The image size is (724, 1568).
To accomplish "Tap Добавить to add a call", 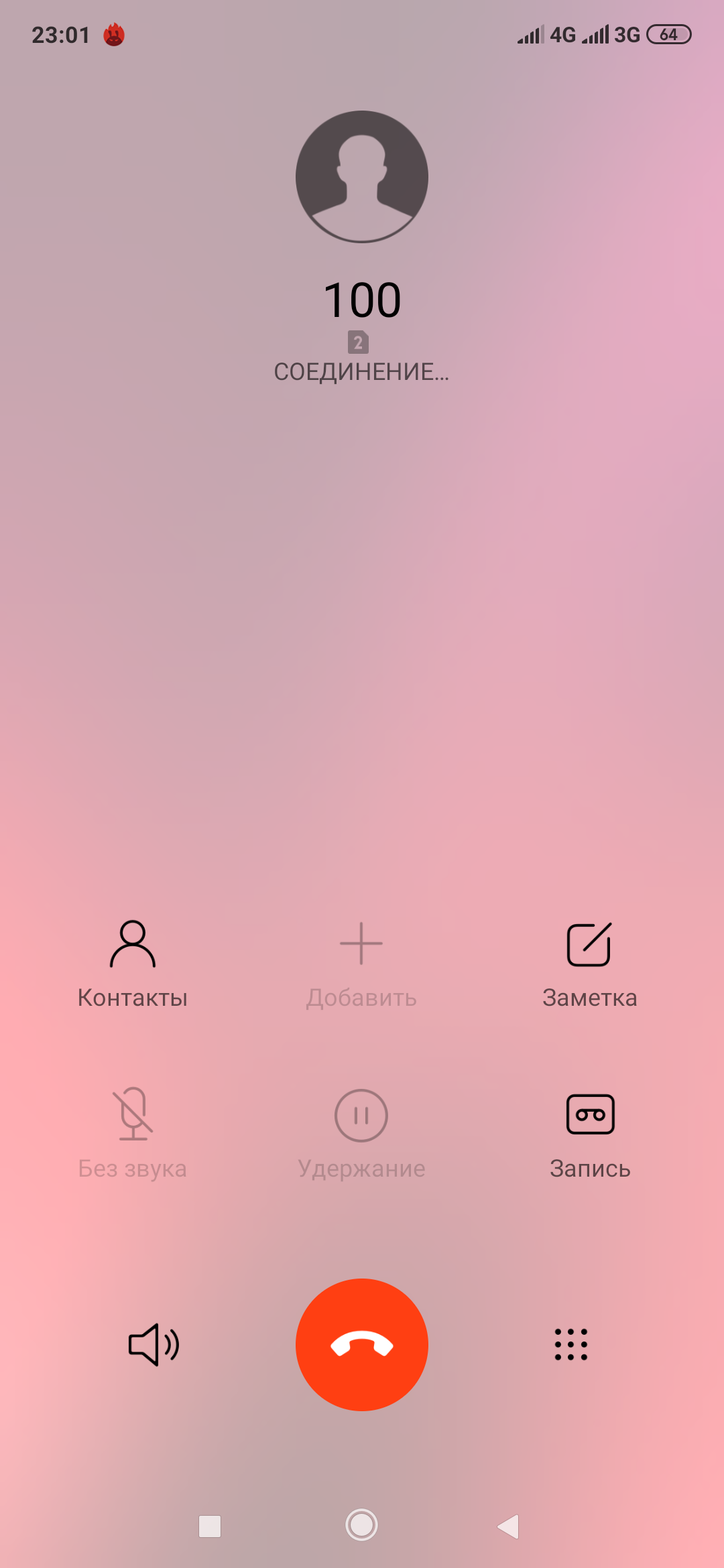I will [x=361, y=964].
